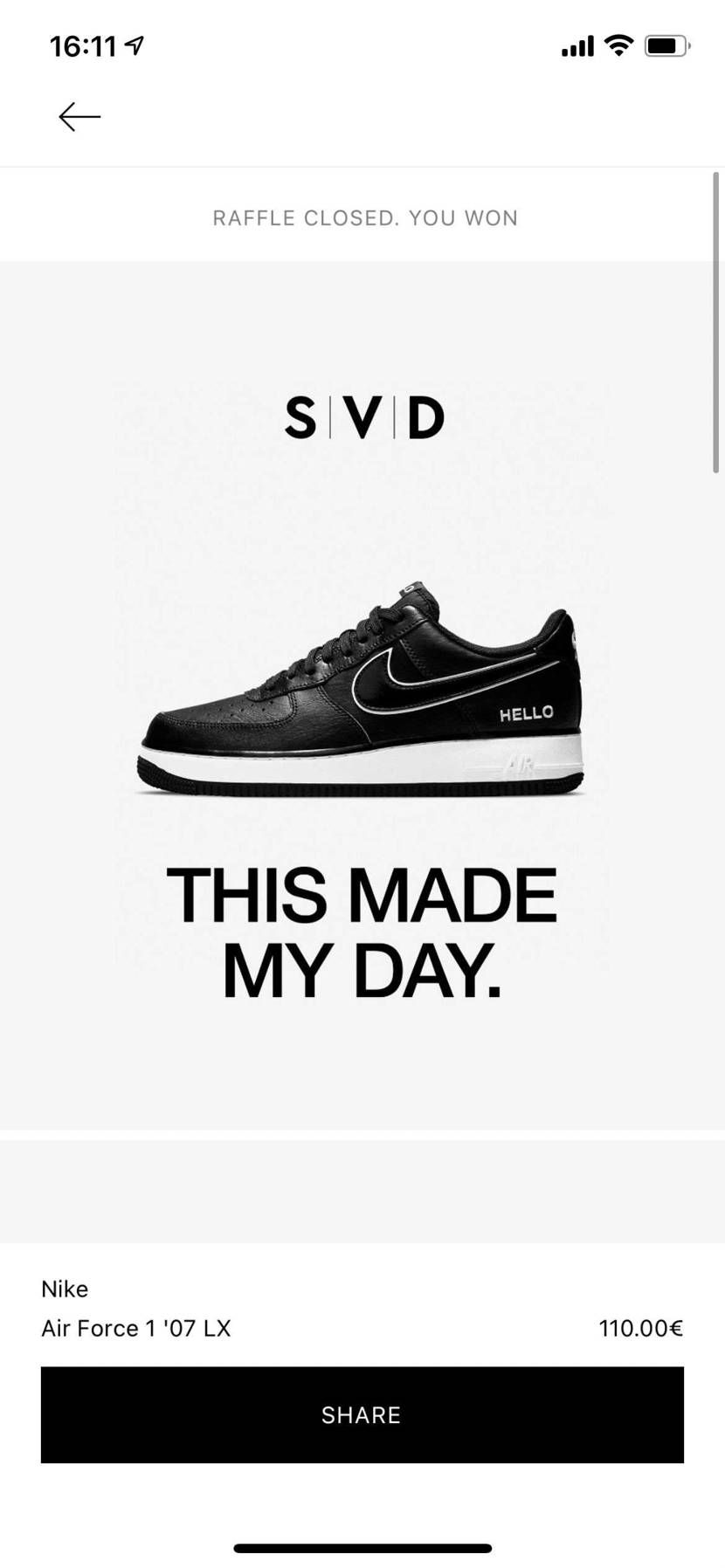Go back using the arrow icon

[79, 116]
